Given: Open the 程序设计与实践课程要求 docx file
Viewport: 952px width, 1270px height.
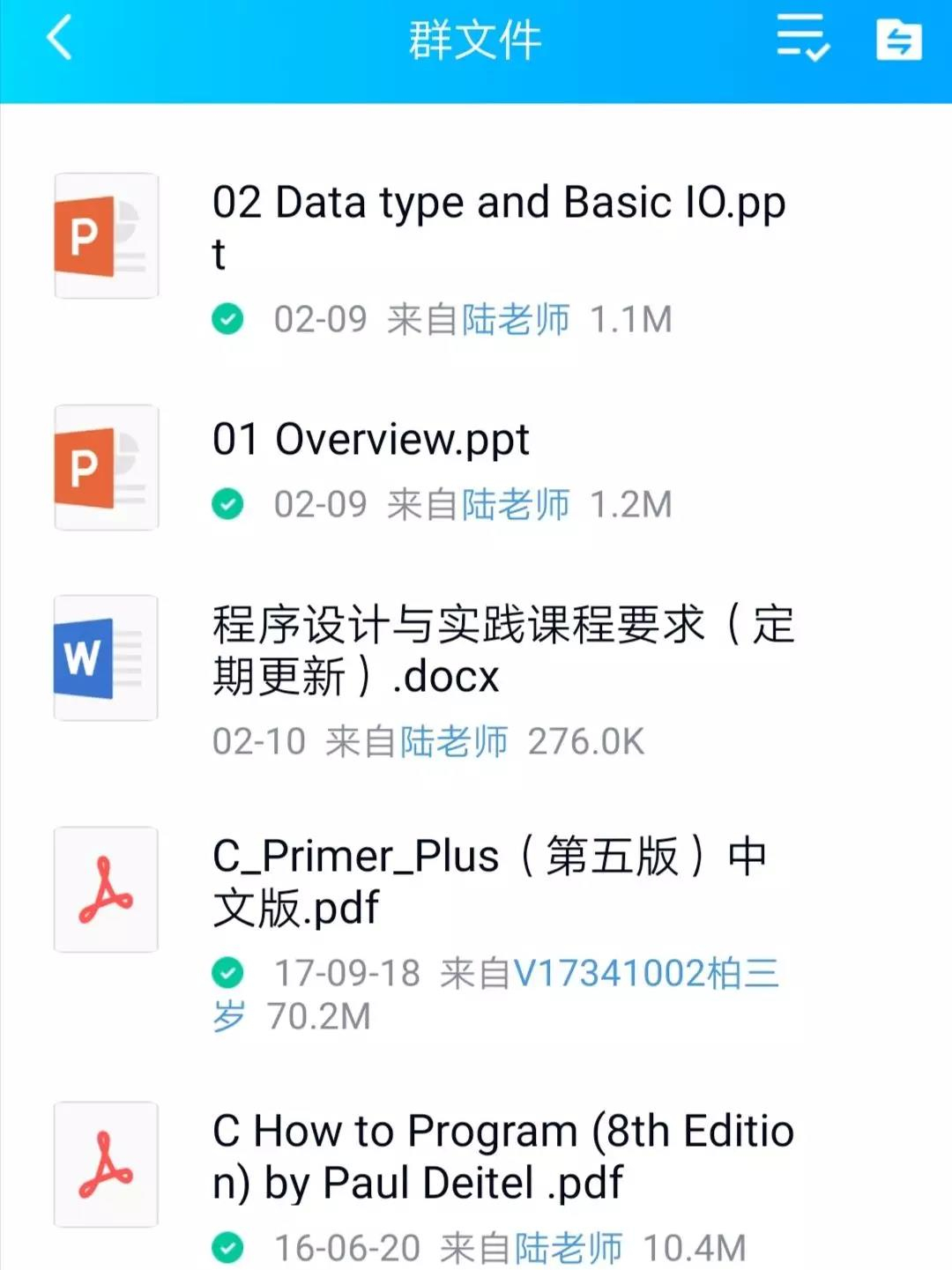Looking at the screenshot, I should [x=502, y=650].
